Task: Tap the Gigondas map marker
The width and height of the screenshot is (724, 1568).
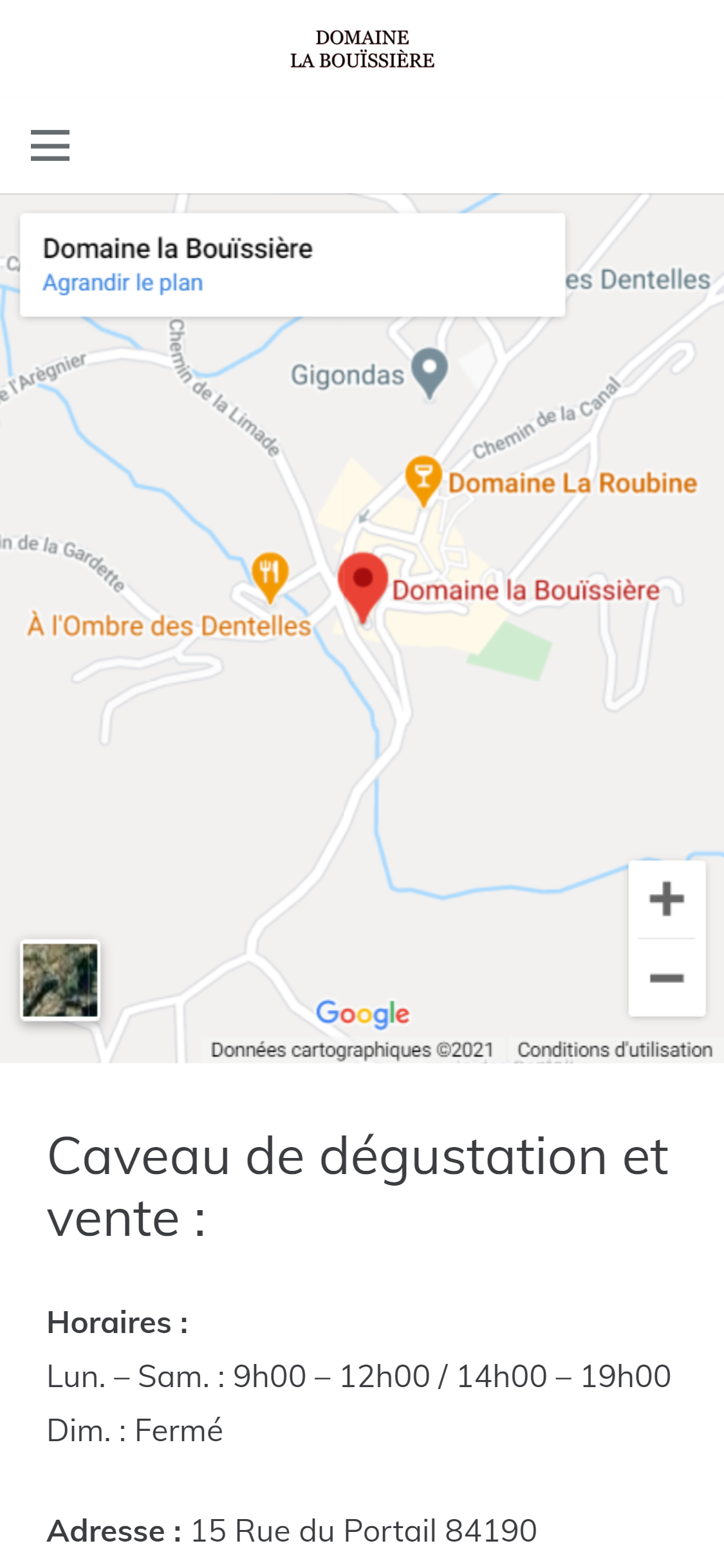Action: [x=430, y=373]
